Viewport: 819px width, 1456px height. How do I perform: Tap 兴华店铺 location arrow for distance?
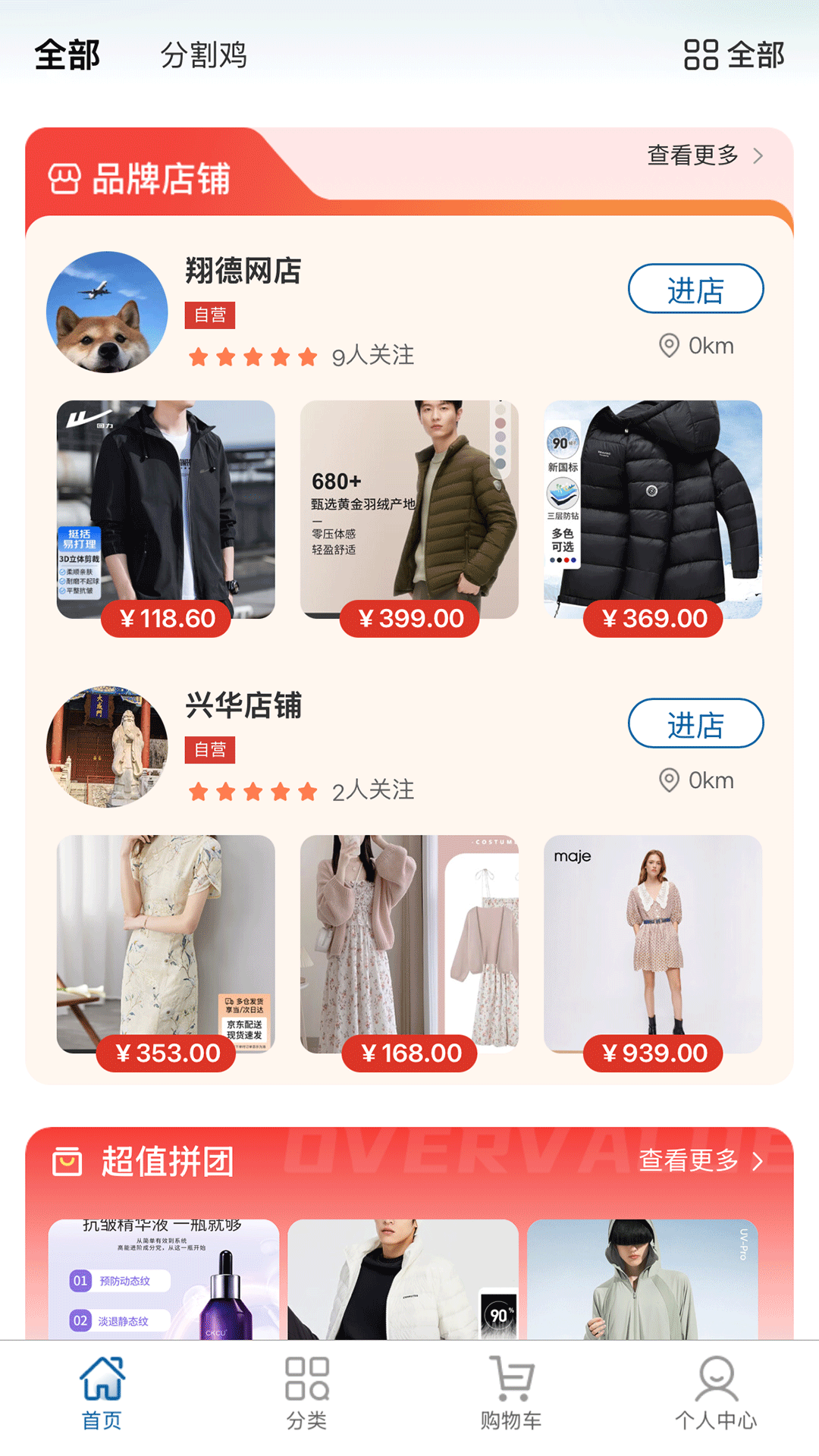click(x=668, y=780)
